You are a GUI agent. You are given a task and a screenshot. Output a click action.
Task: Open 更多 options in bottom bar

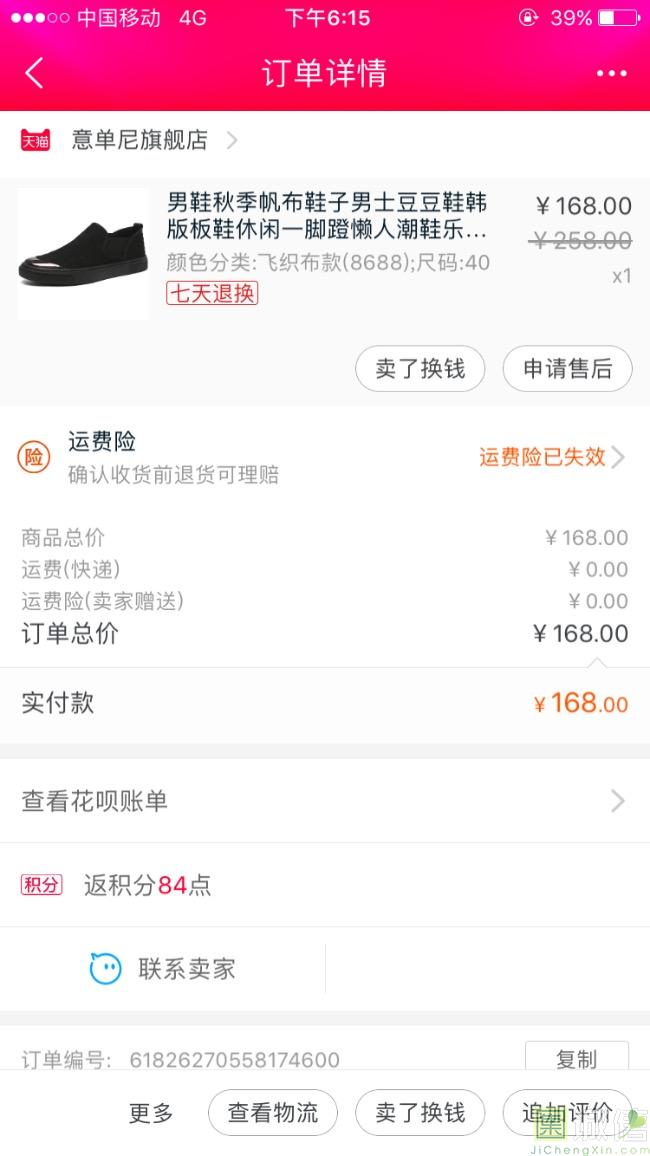point(151,1113)
